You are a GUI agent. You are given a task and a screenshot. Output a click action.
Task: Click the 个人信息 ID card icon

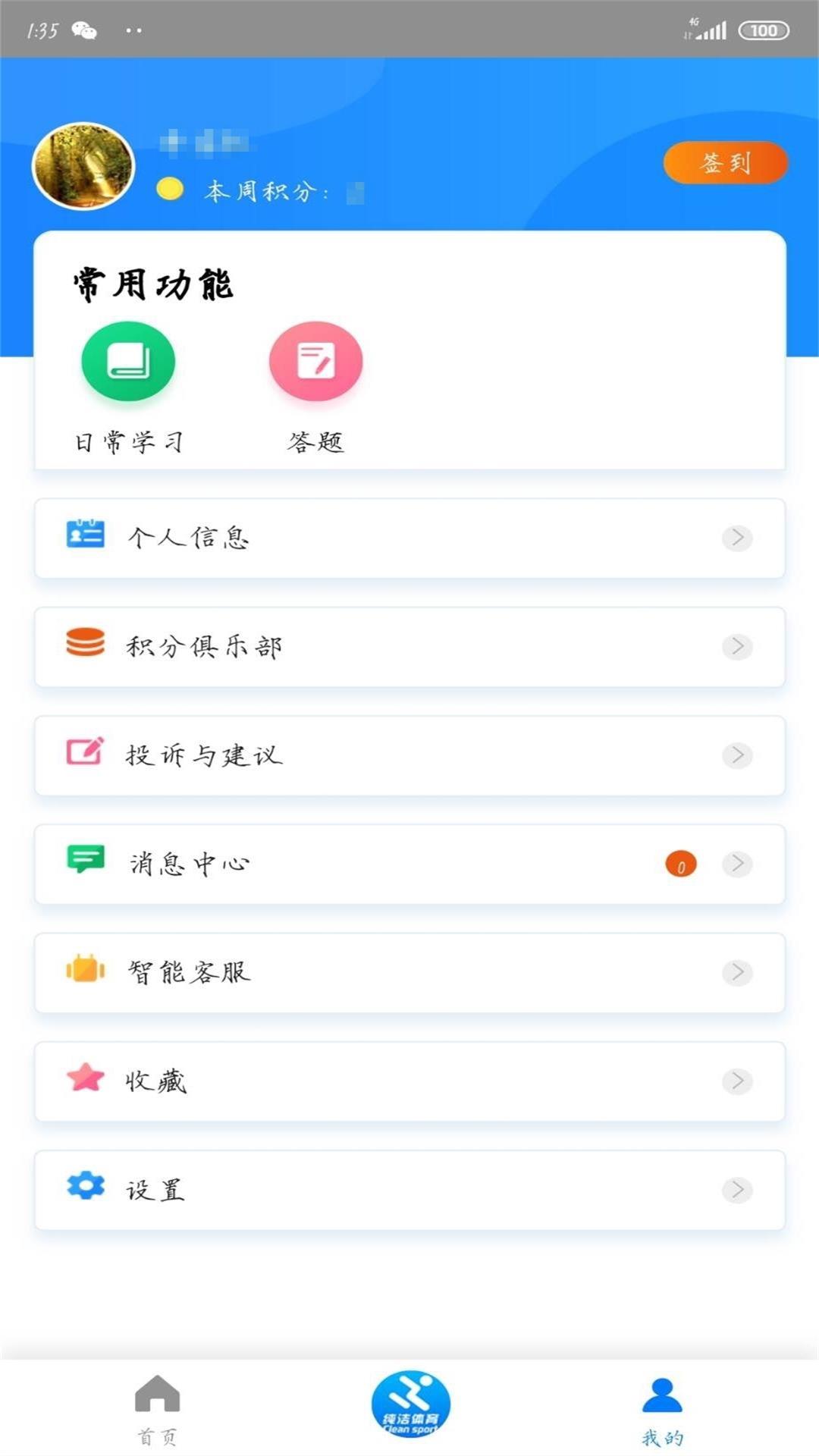tap(85, 536)
